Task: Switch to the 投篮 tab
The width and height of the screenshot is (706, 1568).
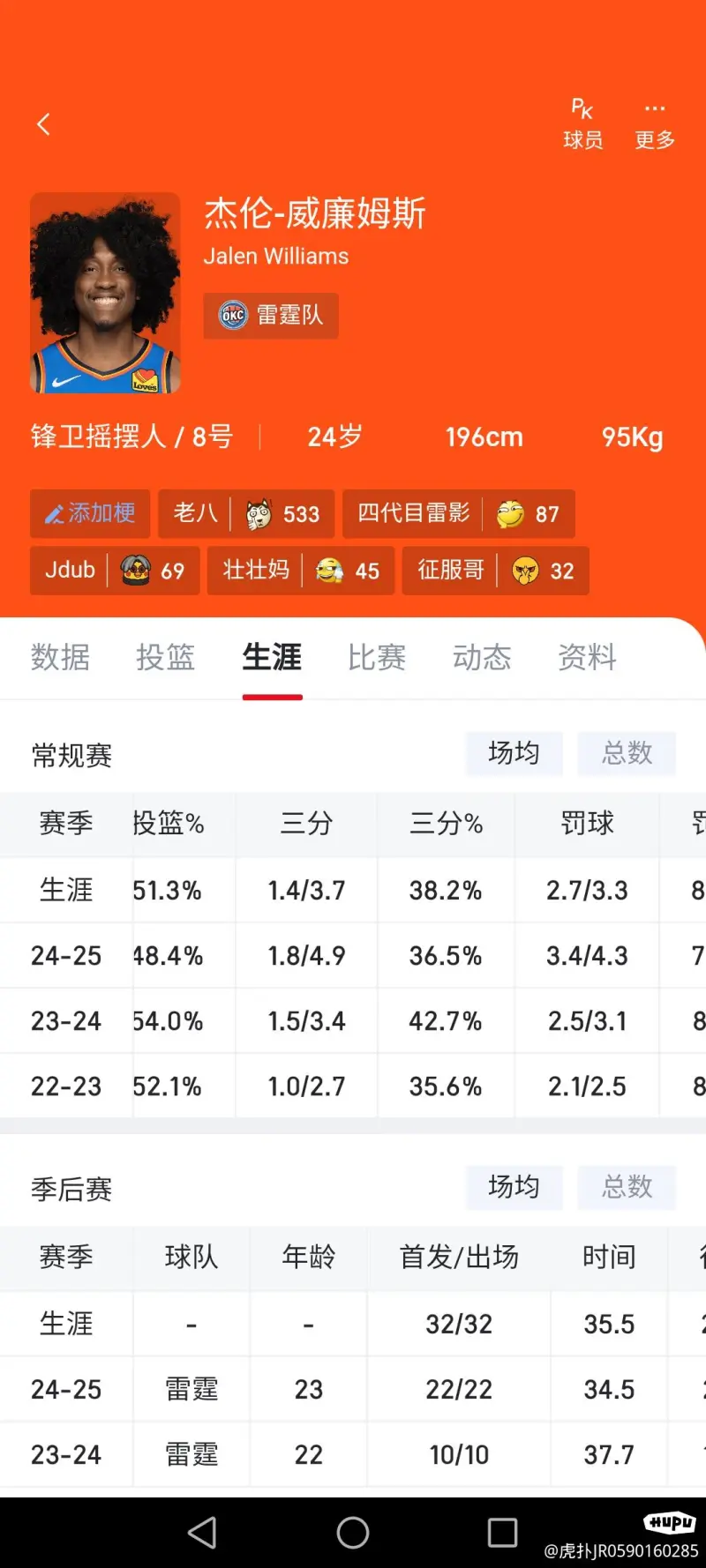Action: [x=166, y=657]
